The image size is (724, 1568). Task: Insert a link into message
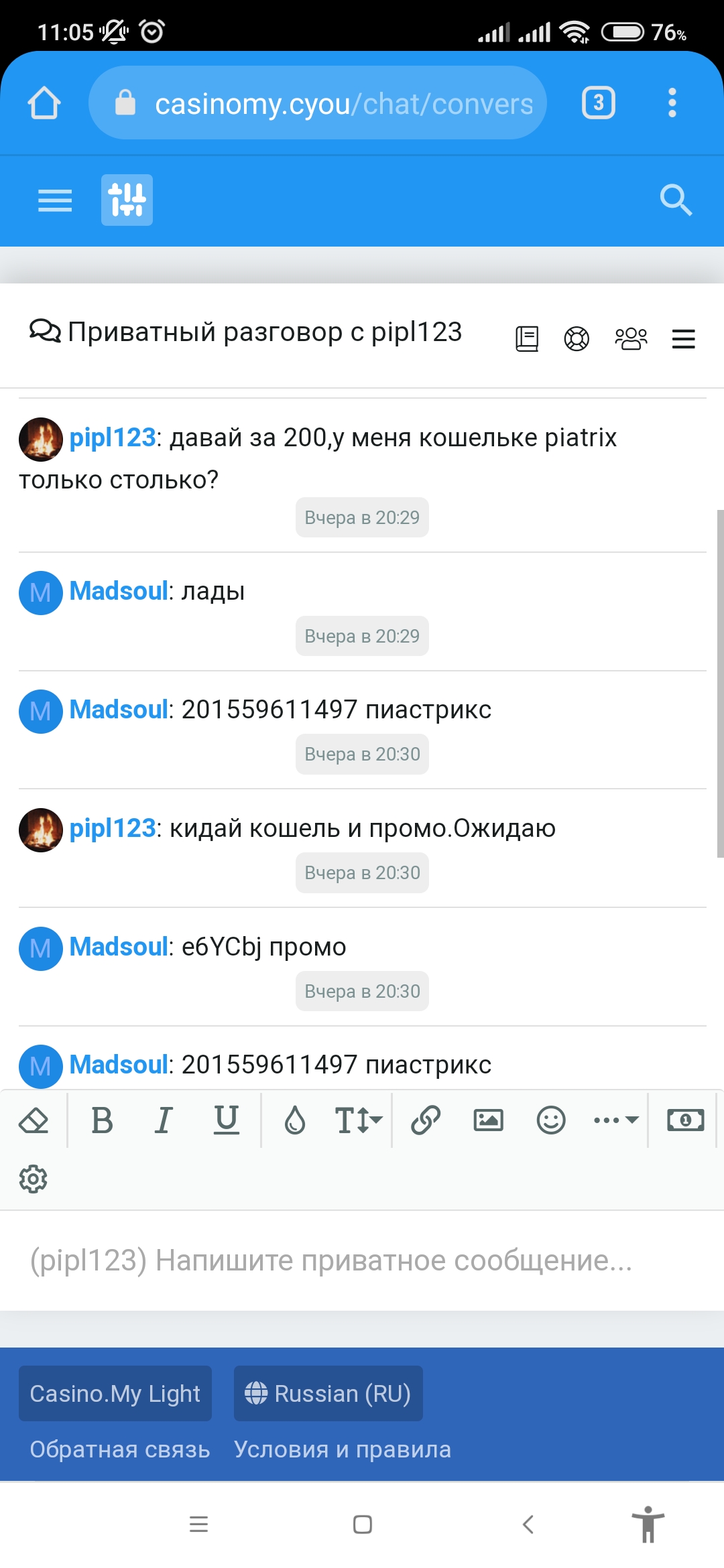(x=426, y=1120)
